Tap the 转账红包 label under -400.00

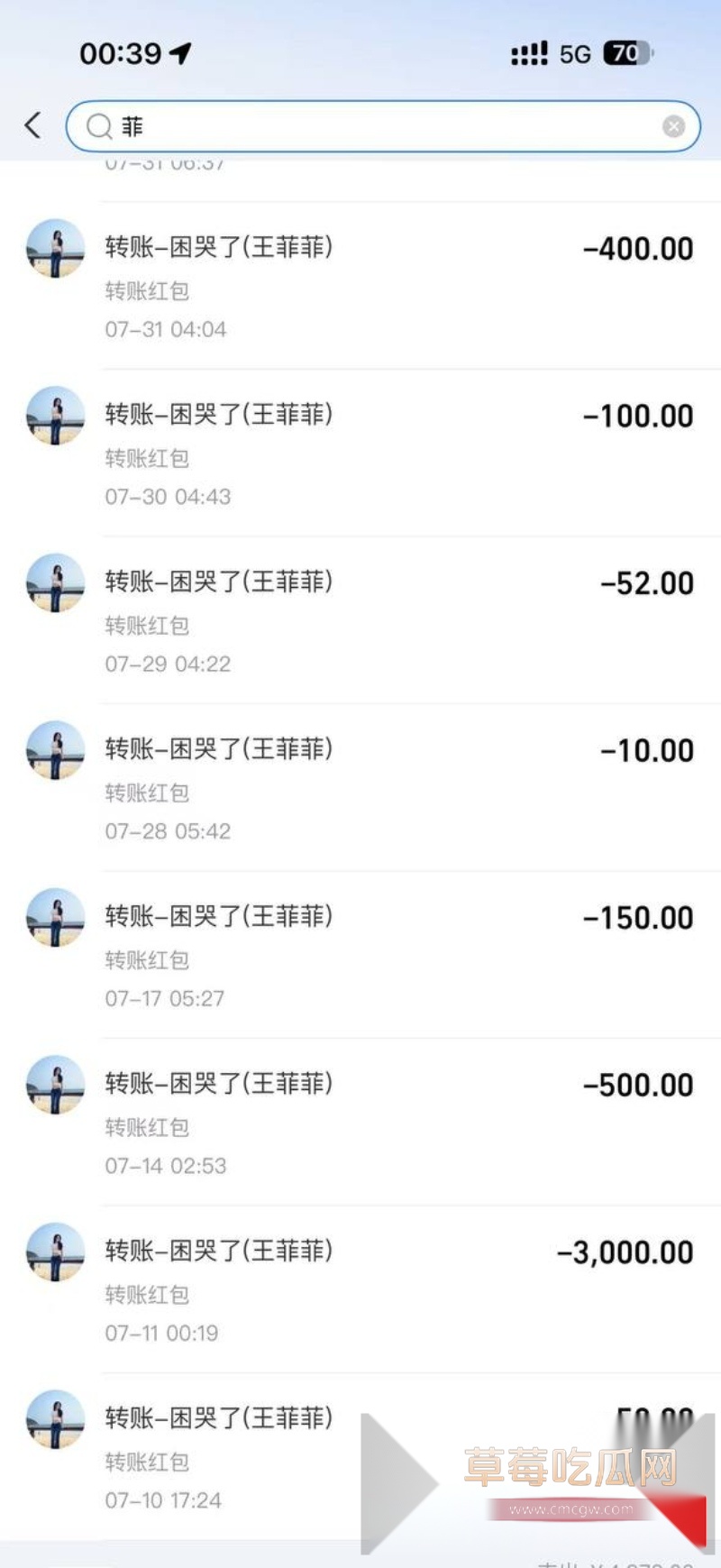(146, 291)
